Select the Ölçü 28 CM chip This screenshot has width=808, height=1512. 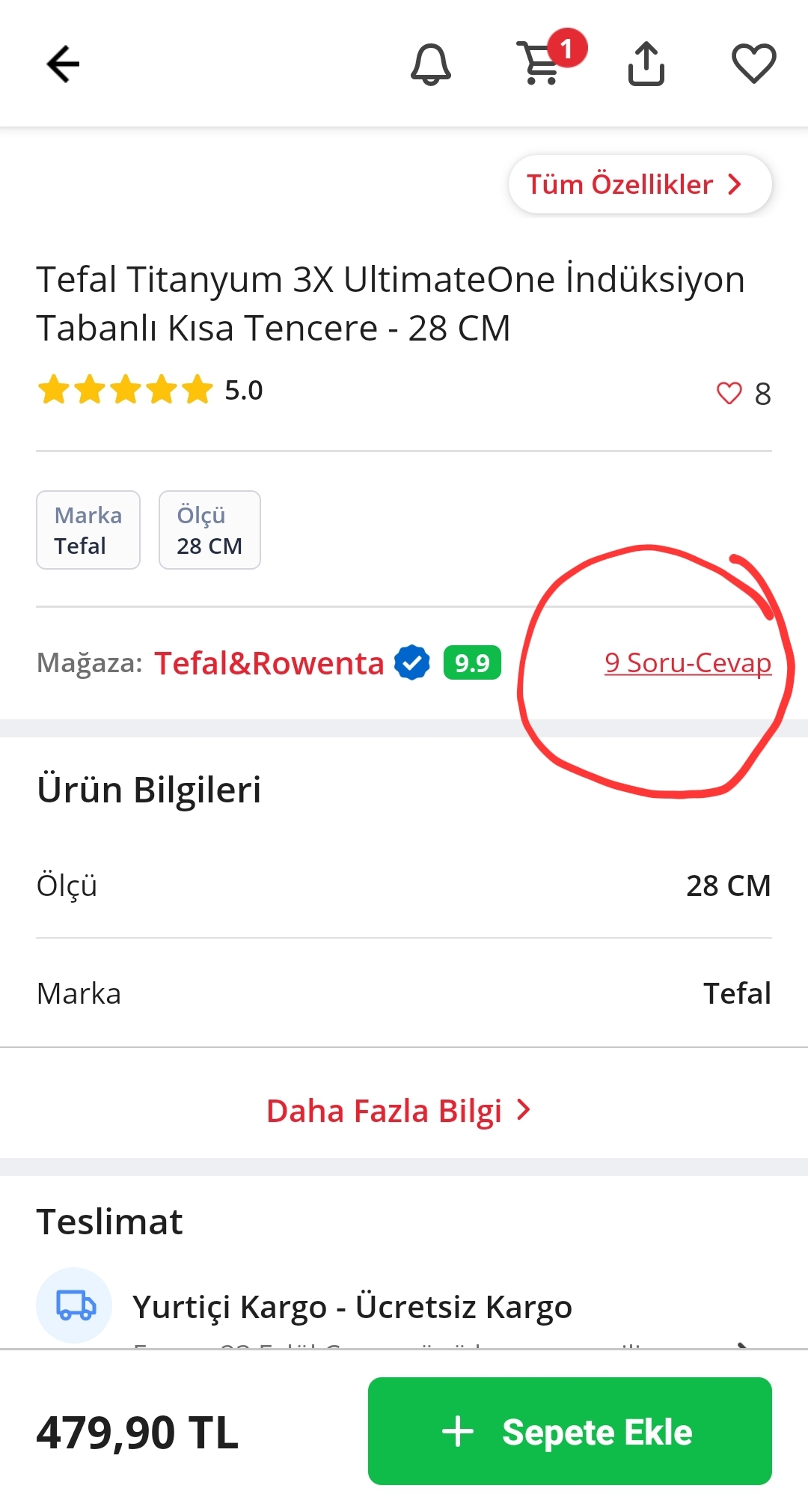point(209,530)
